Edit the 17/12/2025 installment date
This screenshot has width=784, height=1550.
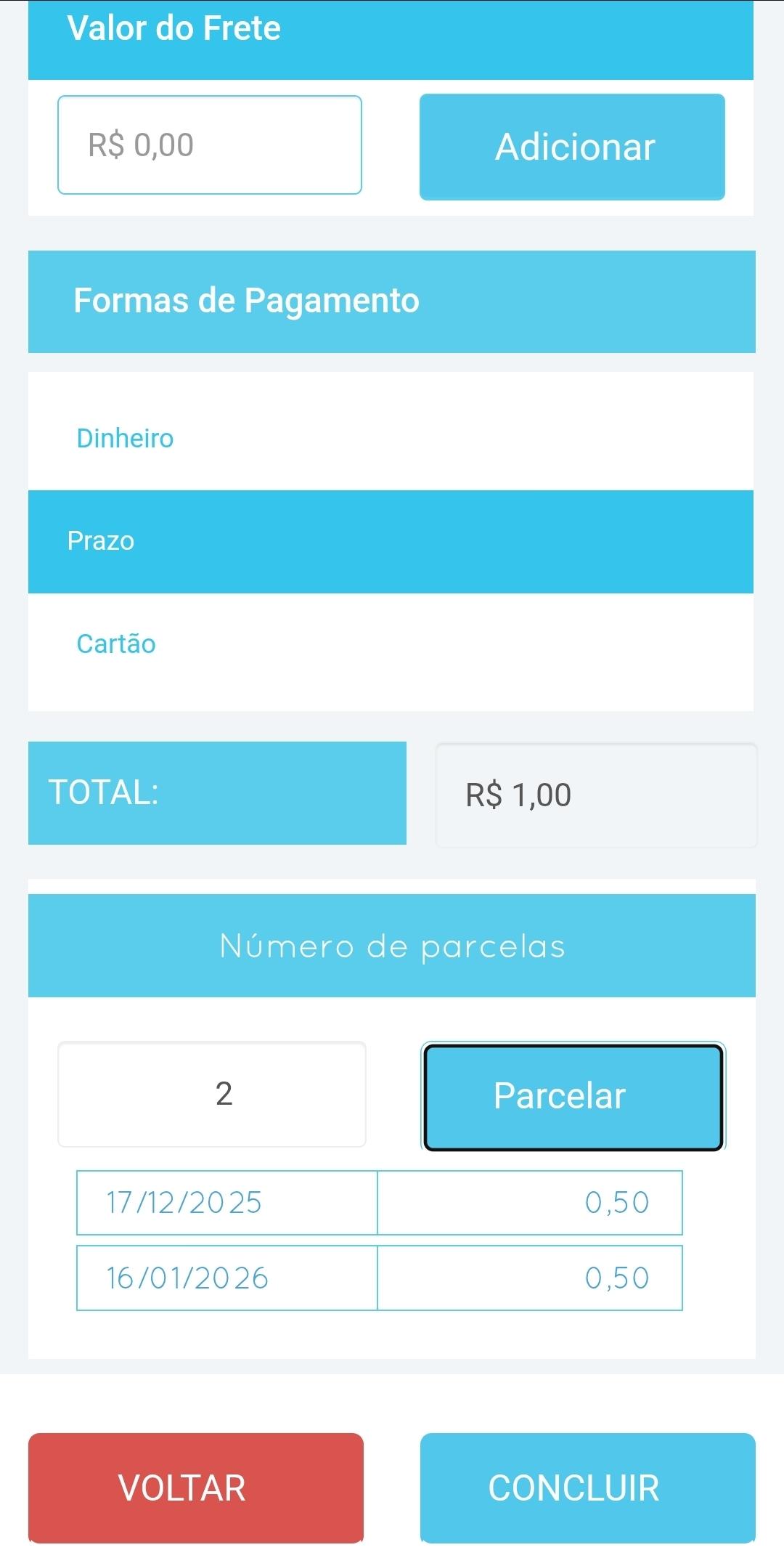pyautogui.click(x=226, y=1202)
